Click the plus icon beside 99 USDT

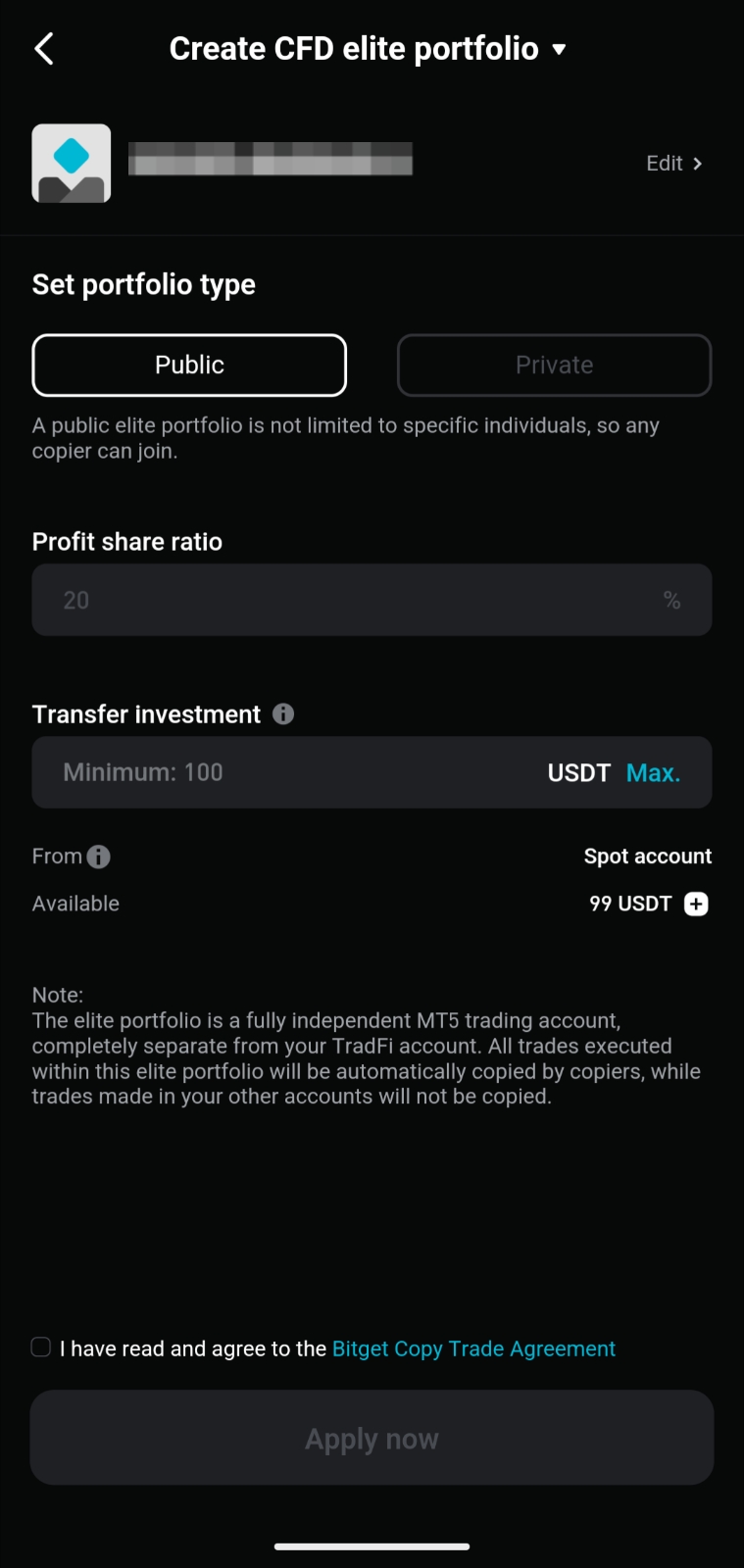point(695,904)
